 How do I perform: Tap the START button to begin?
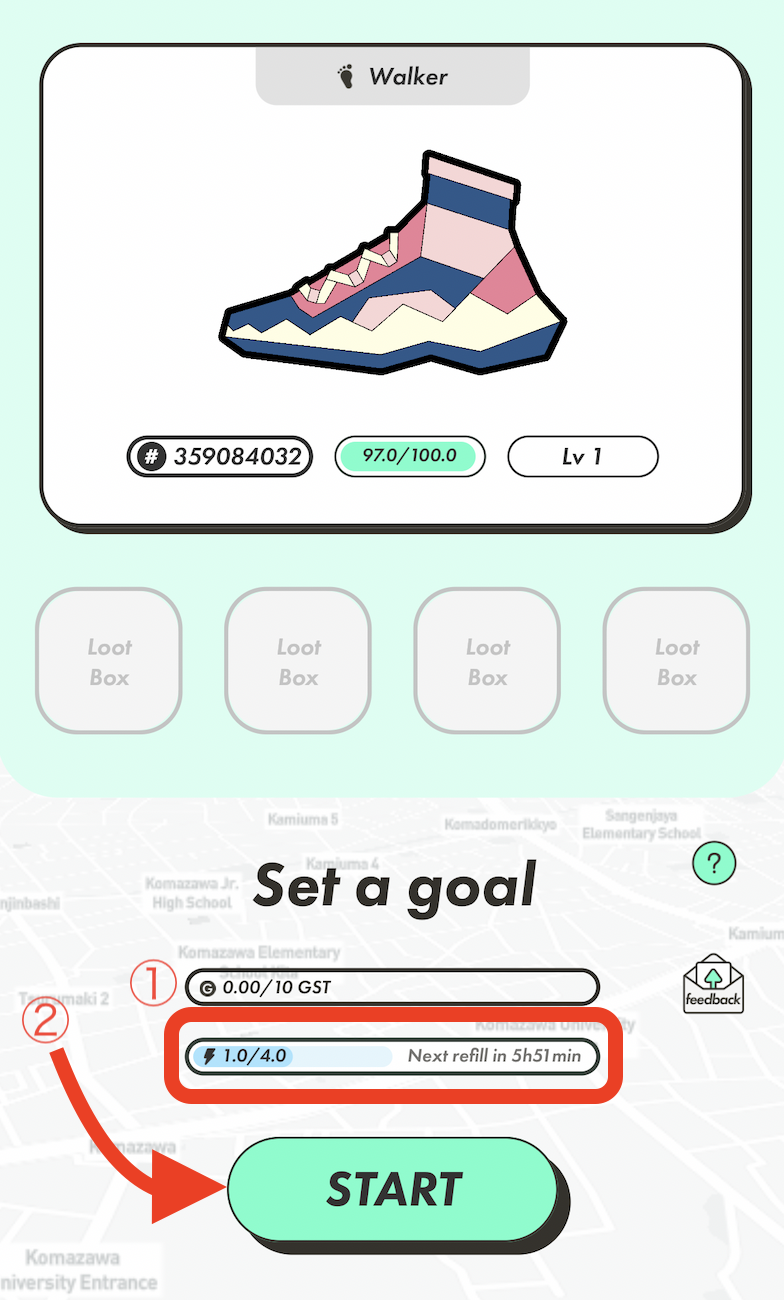click(x=392, y=1189)
